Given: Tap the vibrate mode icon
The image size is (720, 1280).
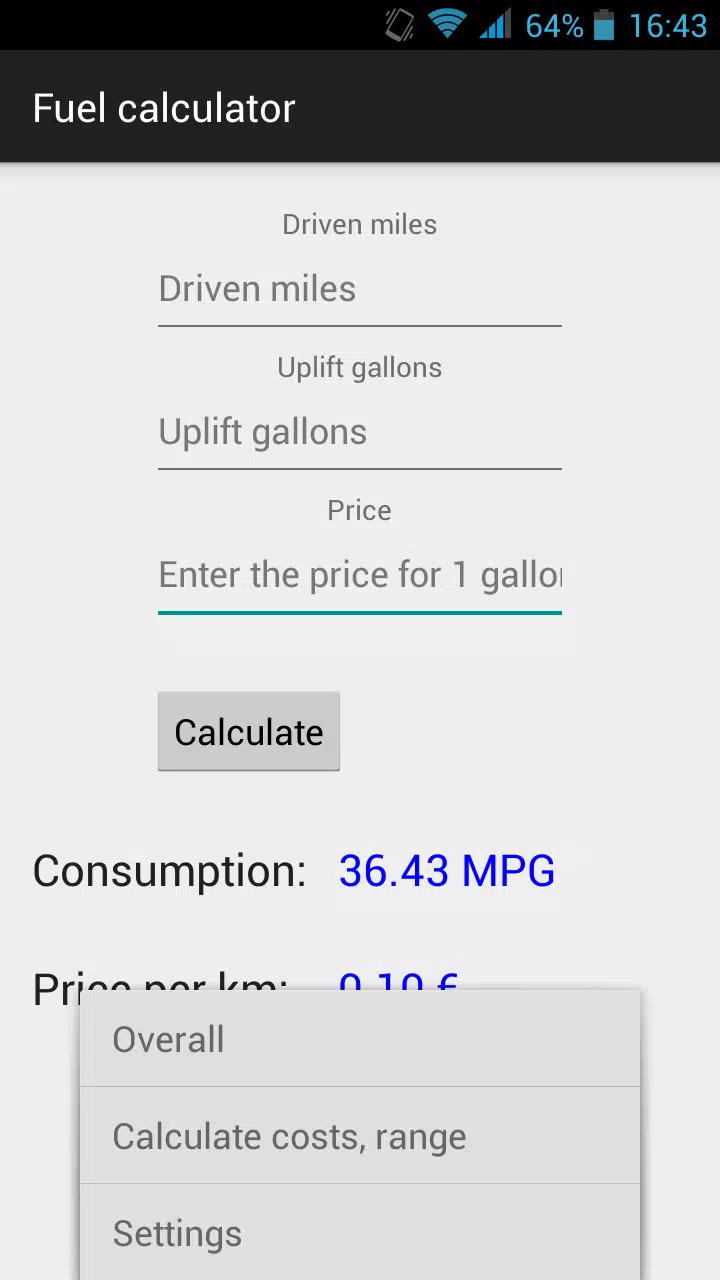Looking at the screenshot, I should click(398, 25).
